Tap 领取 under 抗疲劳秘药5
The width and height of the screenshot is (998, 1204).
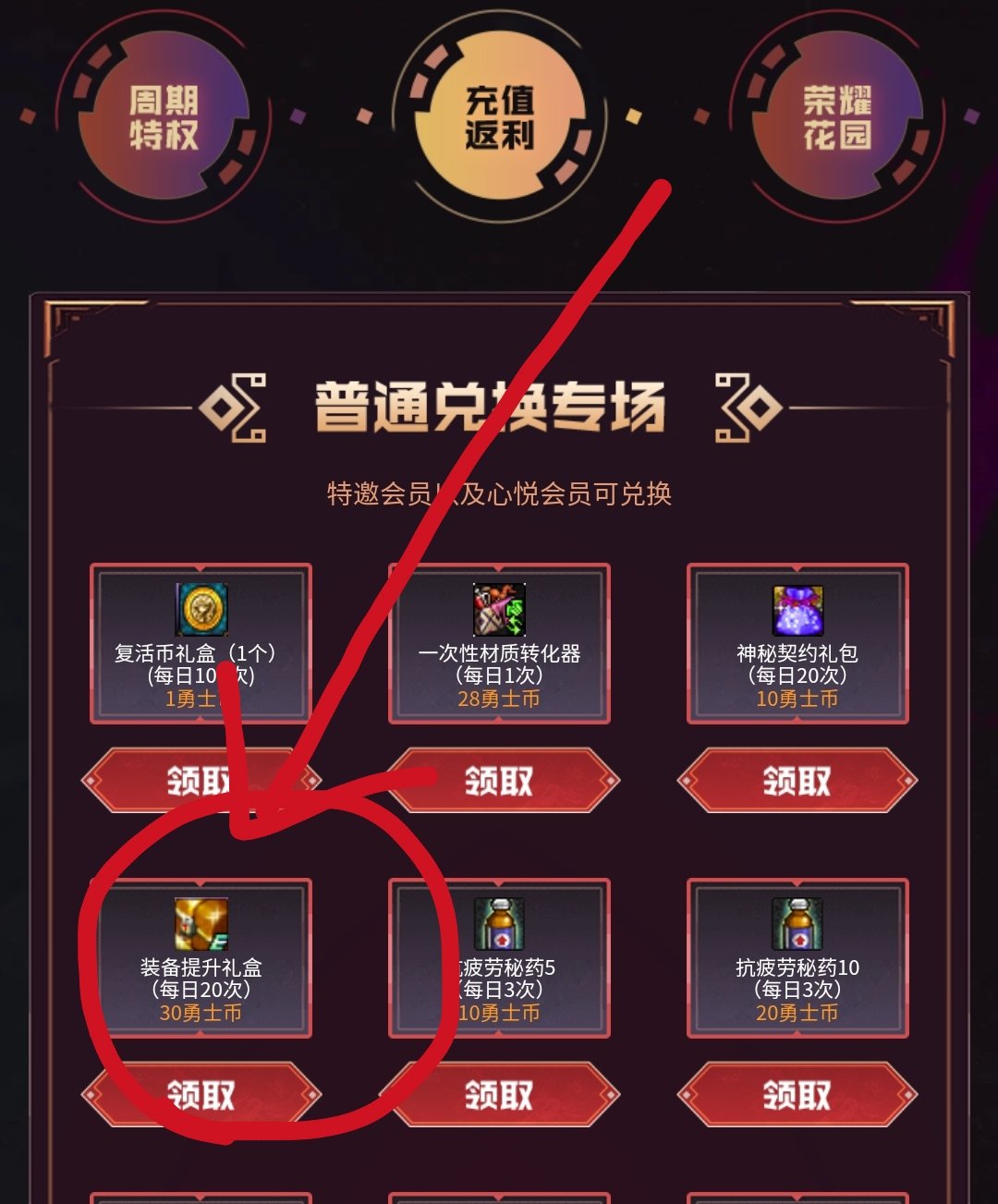pyautogui.click(x=499, y=1095)
